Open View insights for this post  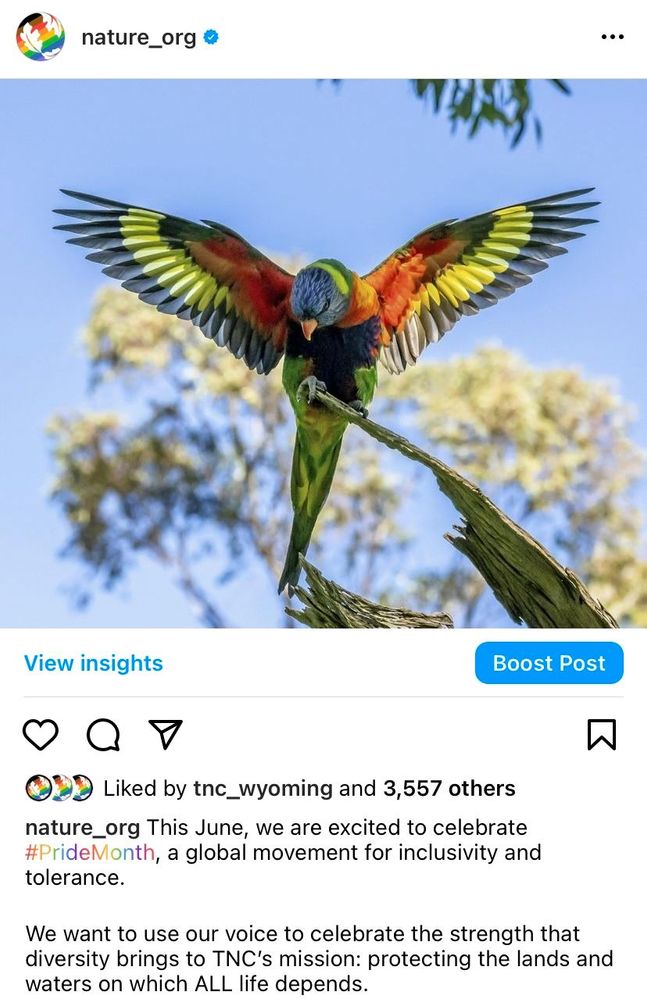(x=93, y=663)
